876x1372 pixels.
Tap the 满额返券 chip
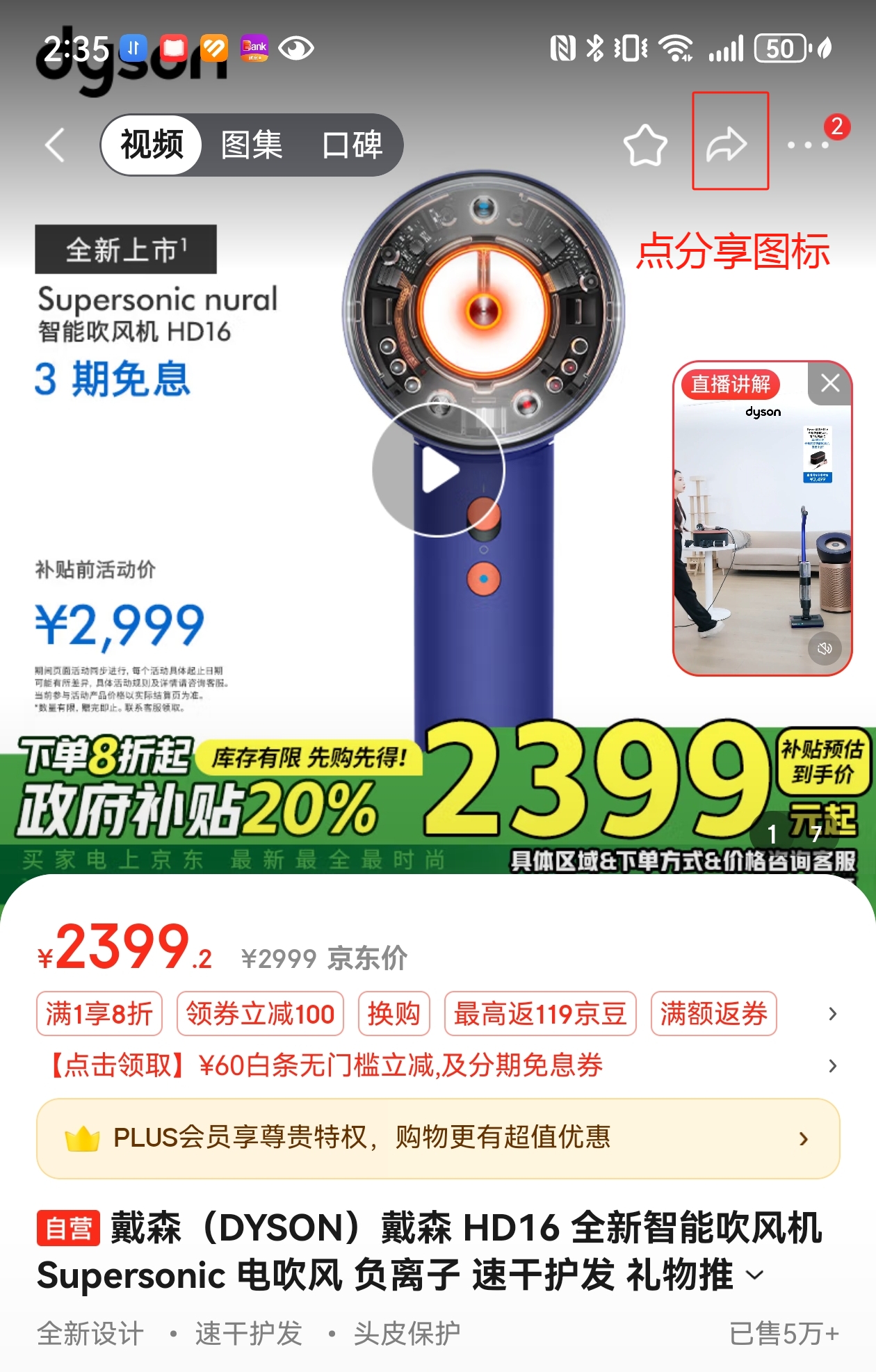[x=713, y=1013]
